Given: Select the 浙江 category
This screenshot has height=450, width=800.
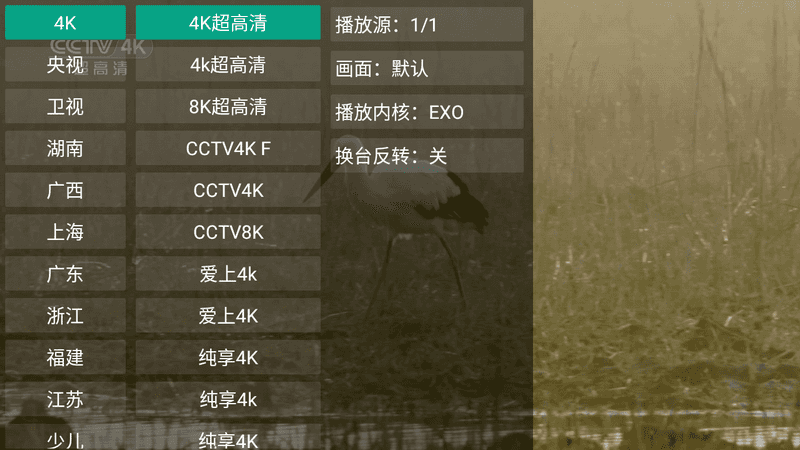Looking at the screenshot, I should click(65, 316).
